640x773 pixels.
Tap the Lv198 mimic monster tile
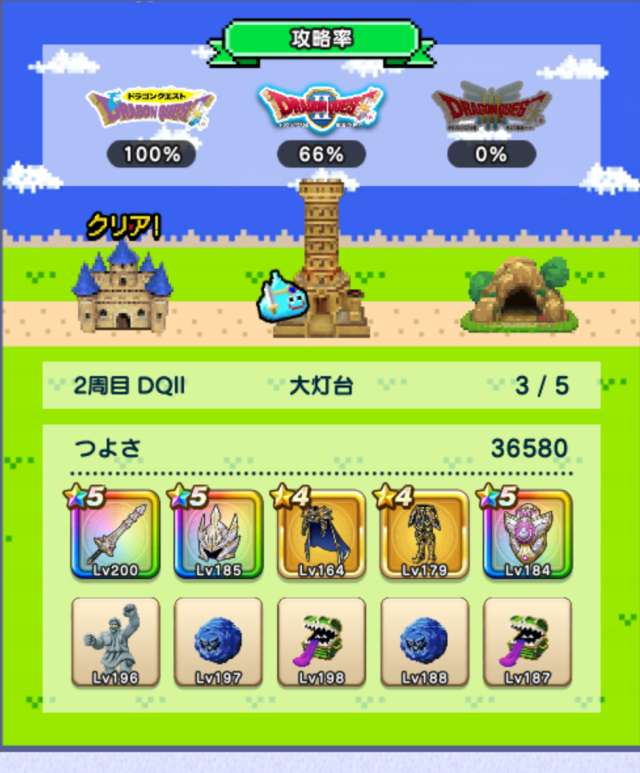click(321, 642)
